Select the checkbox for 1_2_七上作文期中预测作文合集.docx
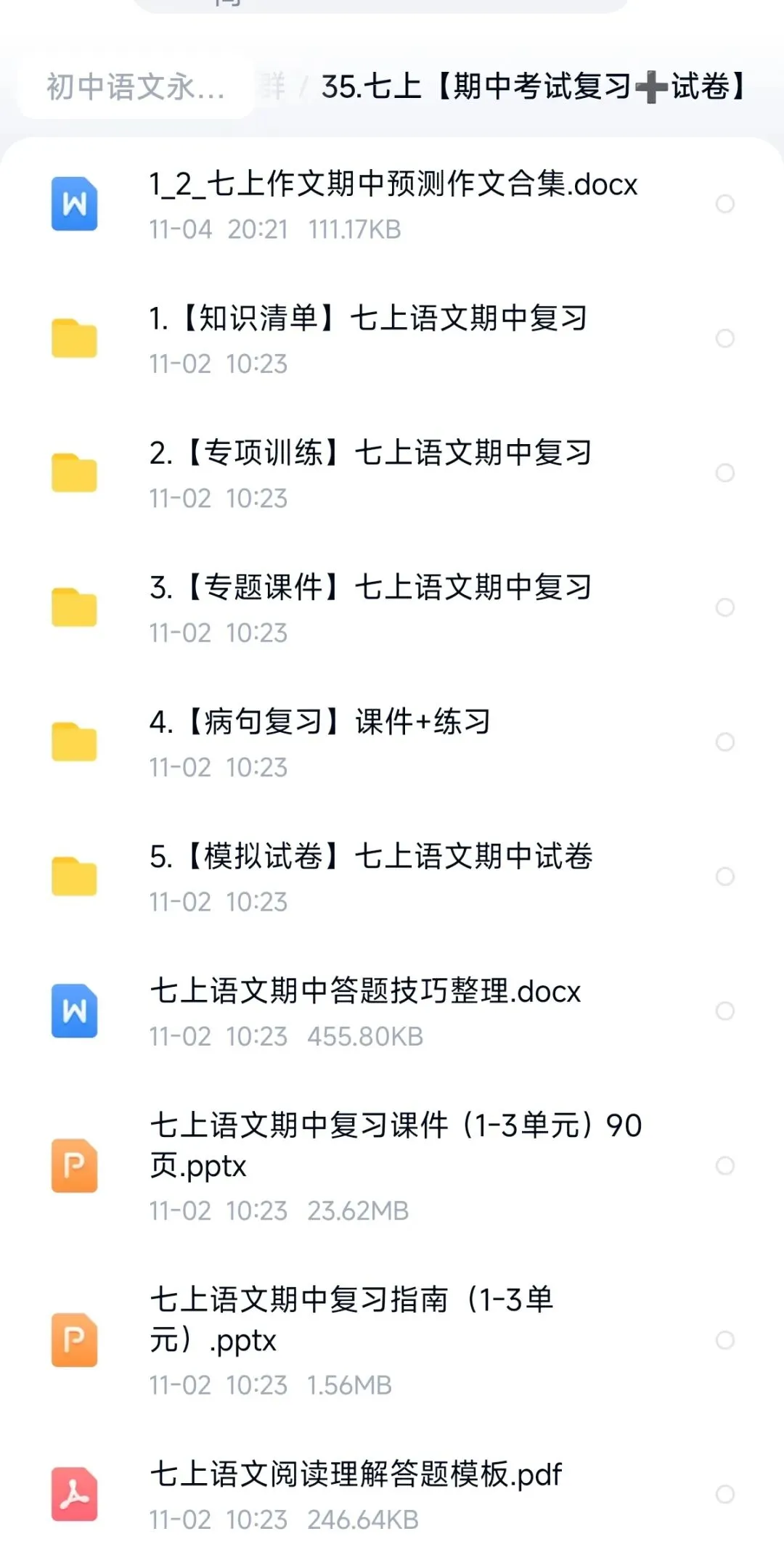This screenshot has height=1568, width=784. 725,204
